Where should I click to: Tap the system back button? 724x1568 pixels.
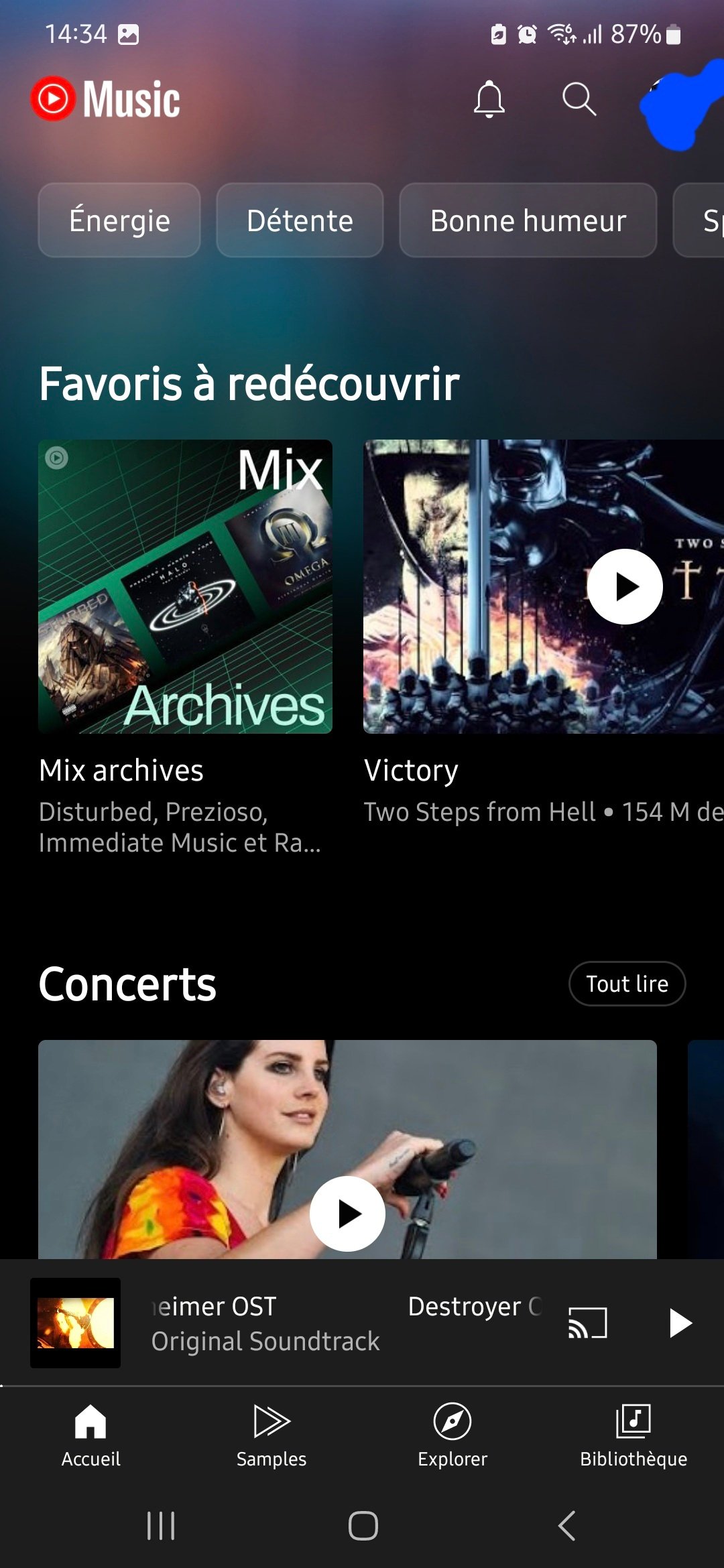(x=566, y=1526)
